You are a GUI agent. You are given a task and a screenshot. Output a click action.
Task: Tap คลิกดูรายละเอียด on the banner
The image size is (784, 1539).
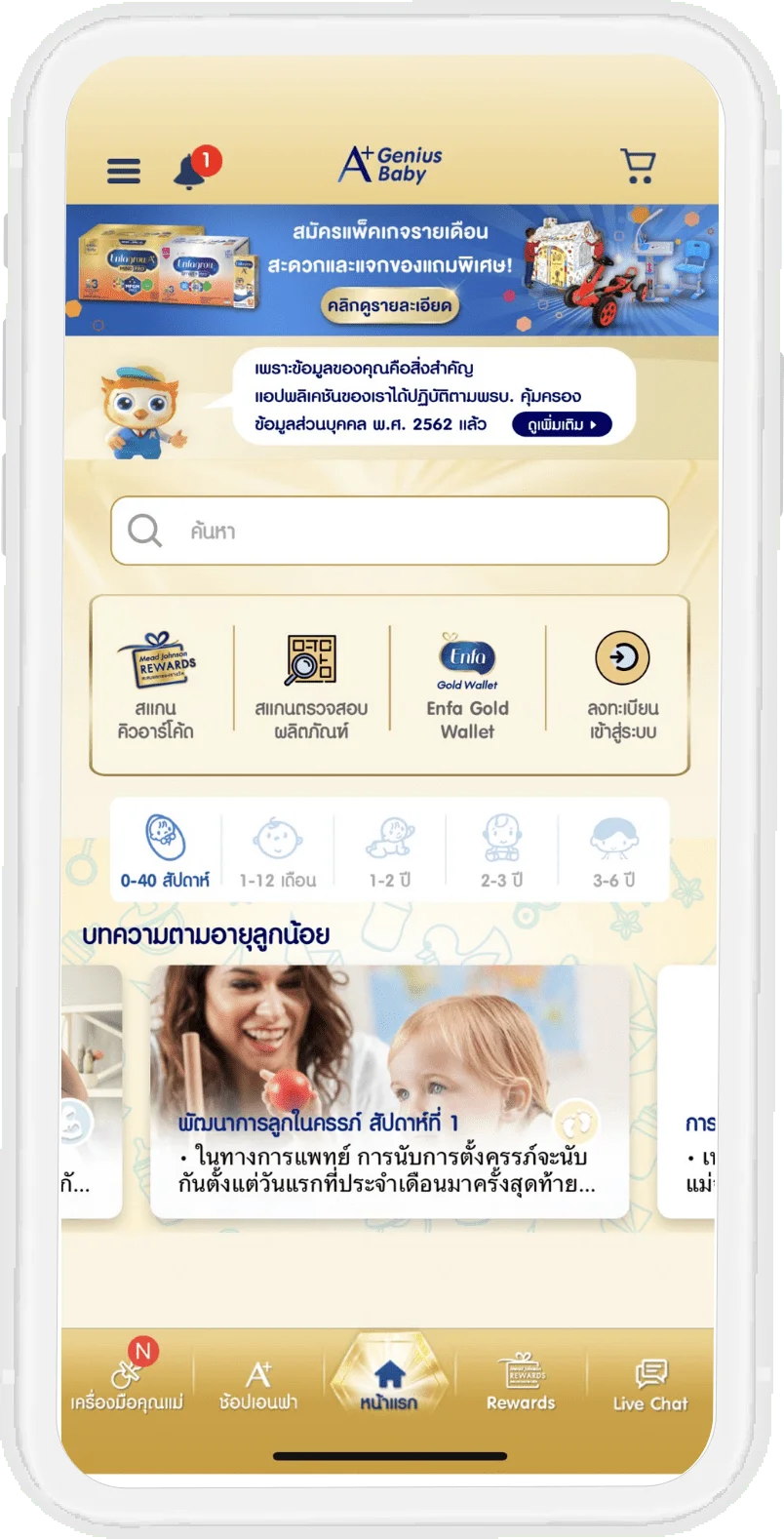(x=390, y=305)
